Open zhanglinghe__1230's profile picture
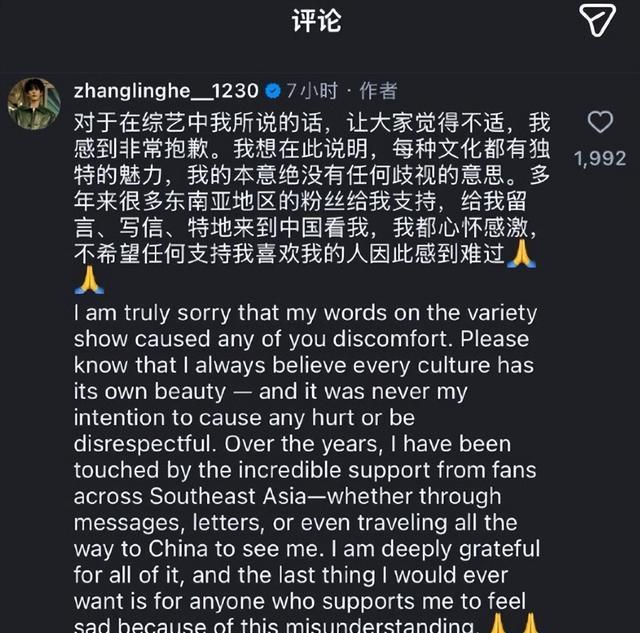 34,102
